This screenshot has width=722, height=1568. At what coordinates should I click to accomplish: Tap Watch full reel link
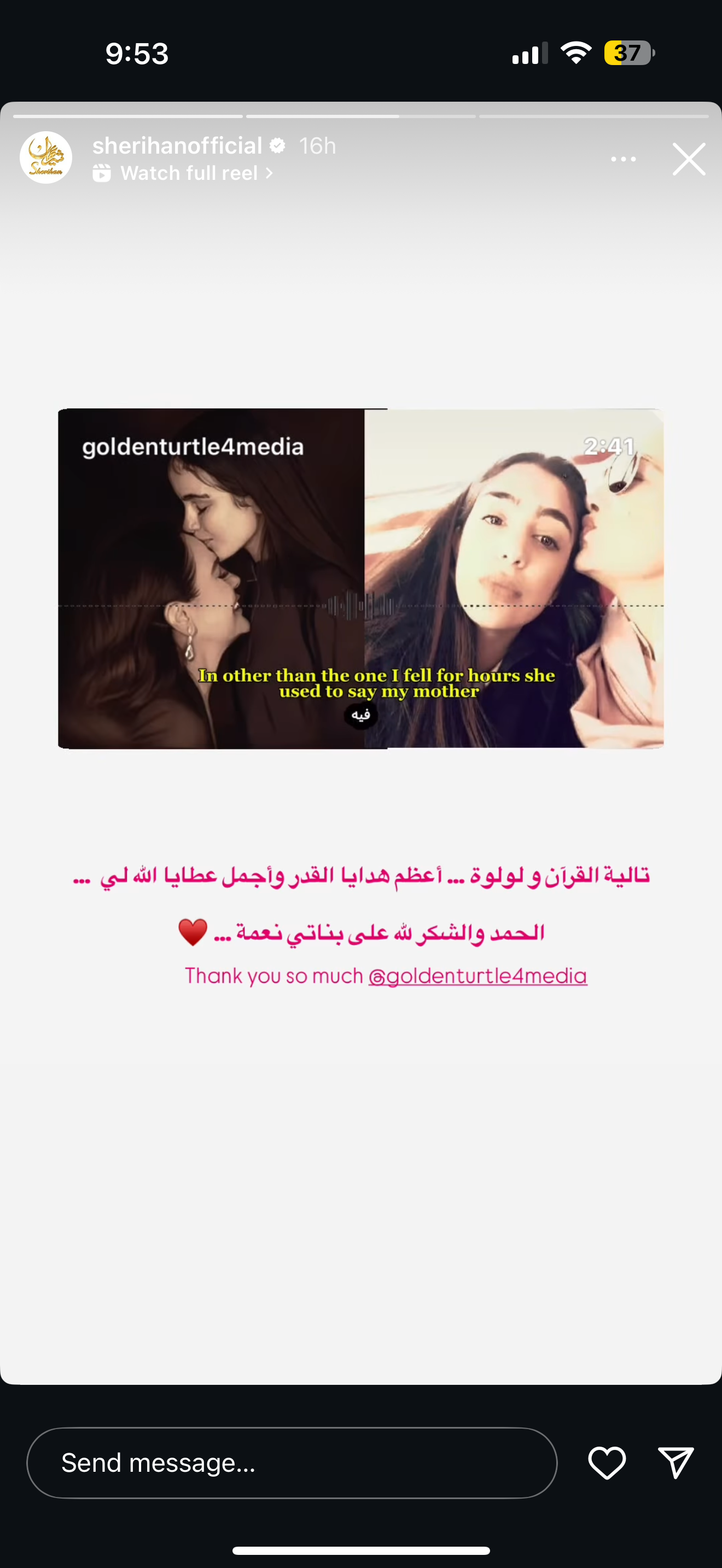(x=190, y=173)
